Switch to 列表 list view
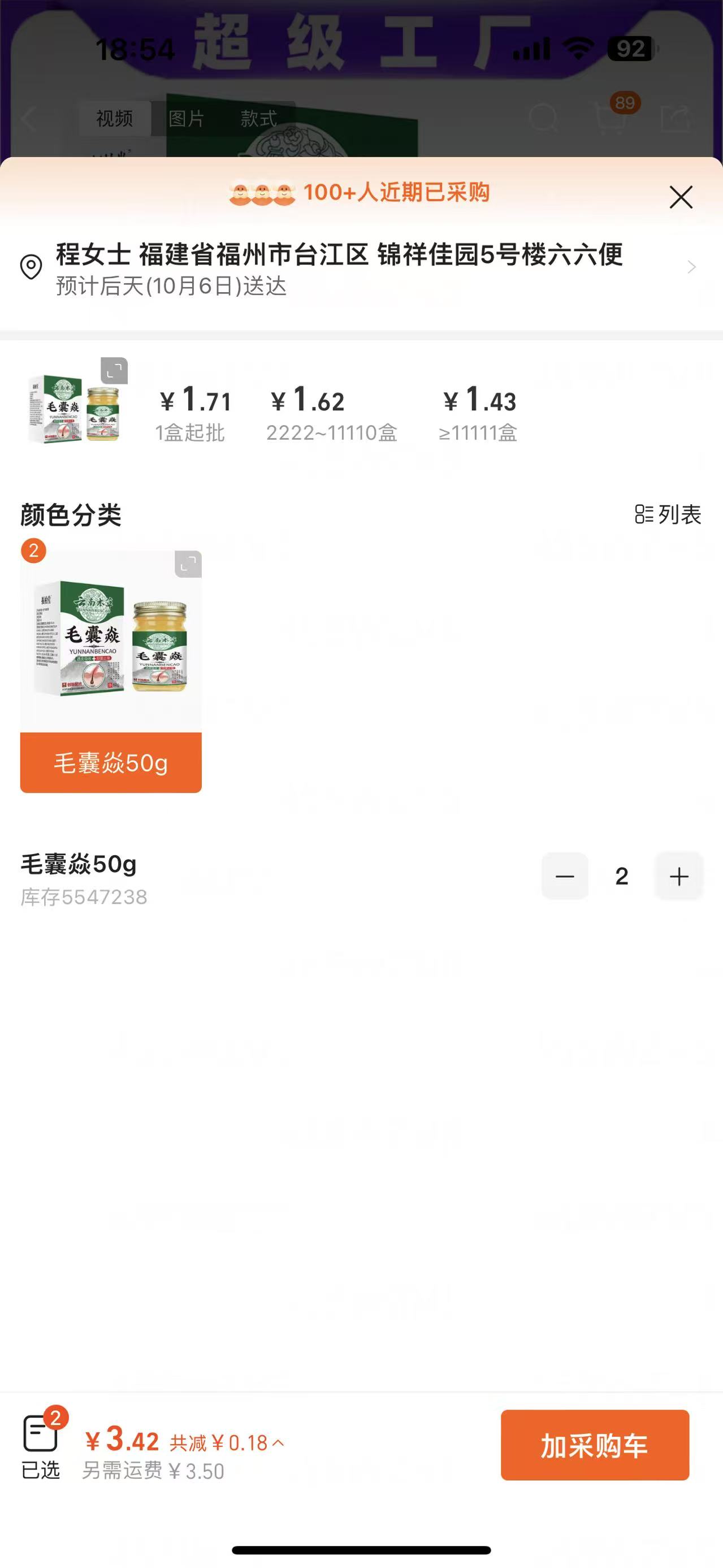This screenshot has width=723, height=1568. coord(668,514)
